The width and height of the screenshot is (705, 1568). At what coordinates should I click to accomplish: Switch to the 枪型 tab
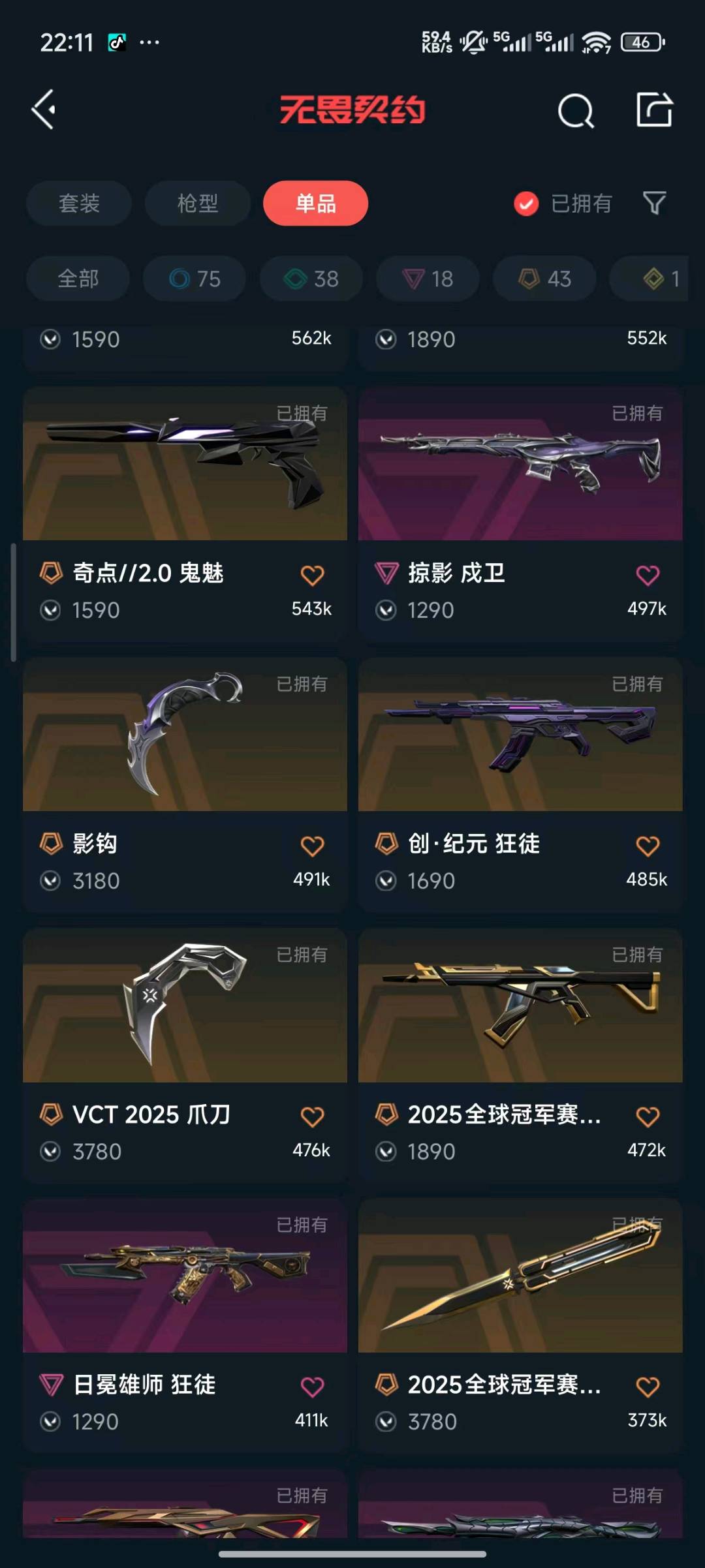coord(197,204)
